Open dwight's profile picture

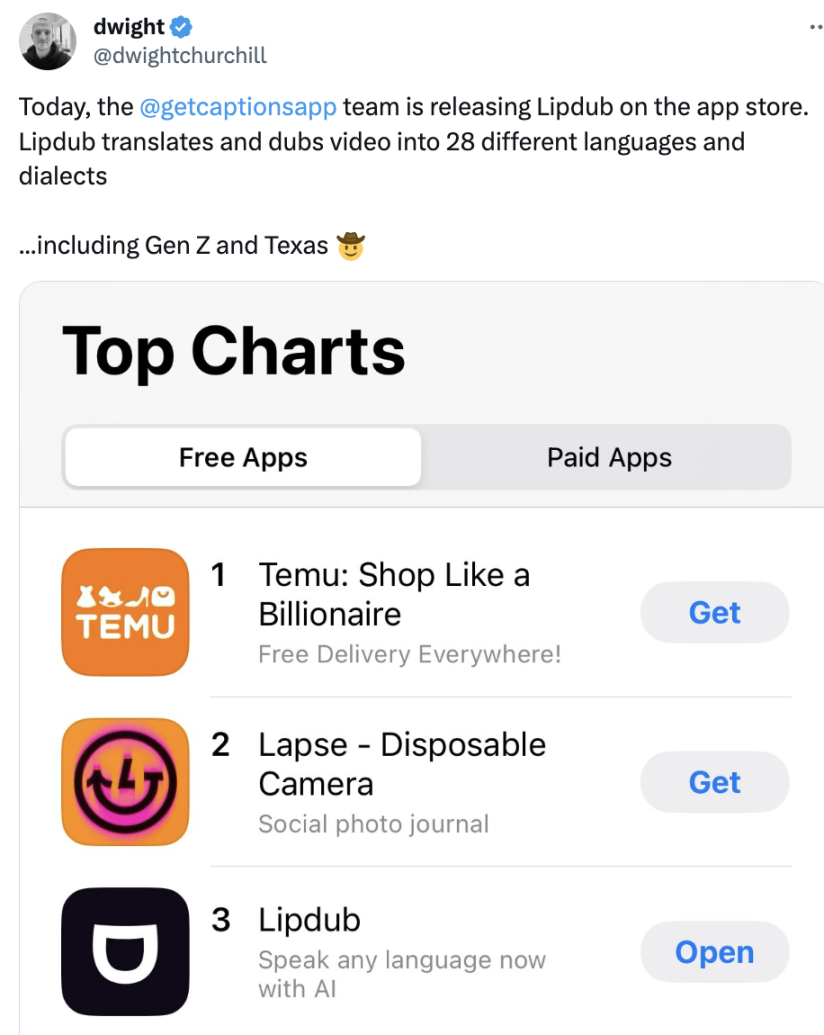click(x=48, y=42)
